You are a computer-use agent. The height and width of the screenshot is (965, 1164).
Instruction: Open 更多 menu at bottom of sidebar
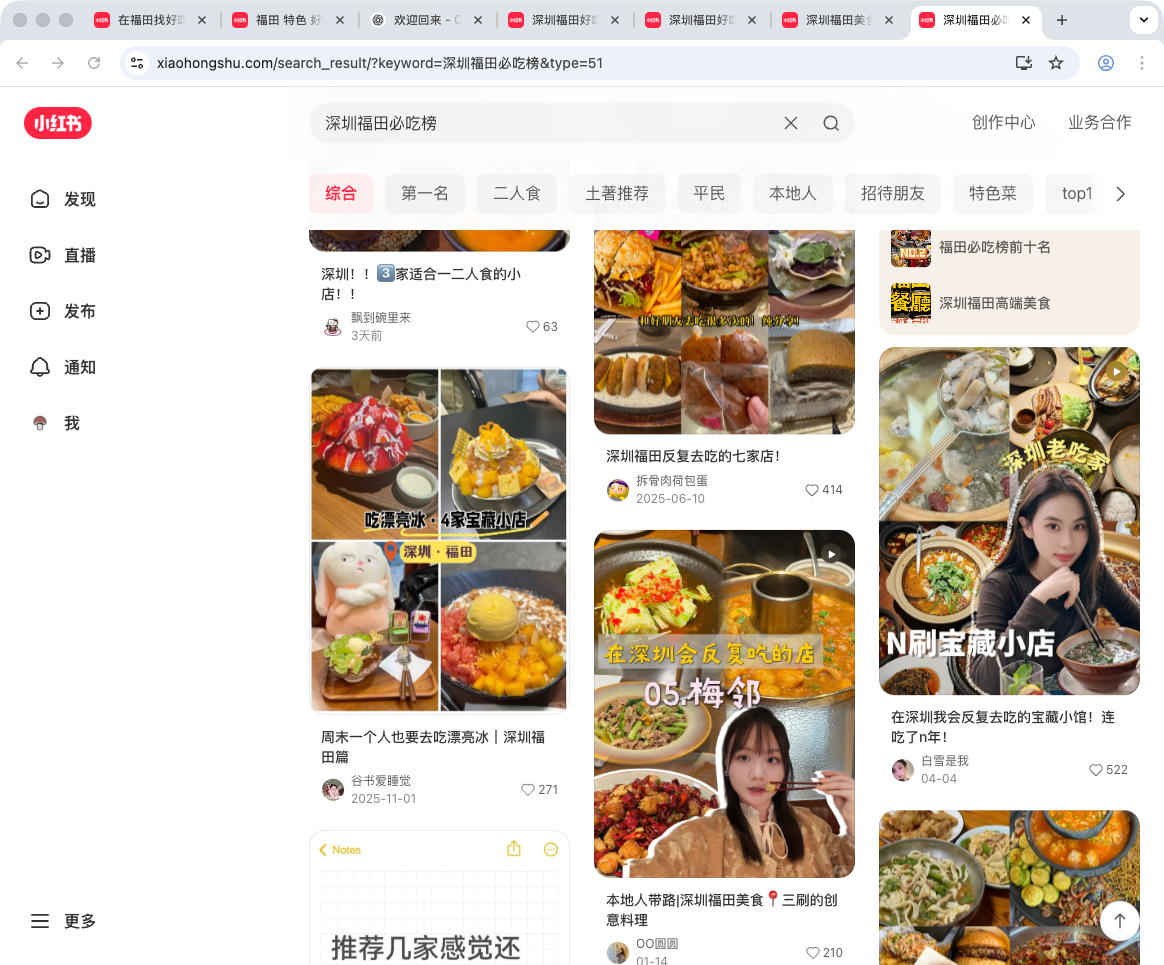pyautogui.click(x=64, y=921)
